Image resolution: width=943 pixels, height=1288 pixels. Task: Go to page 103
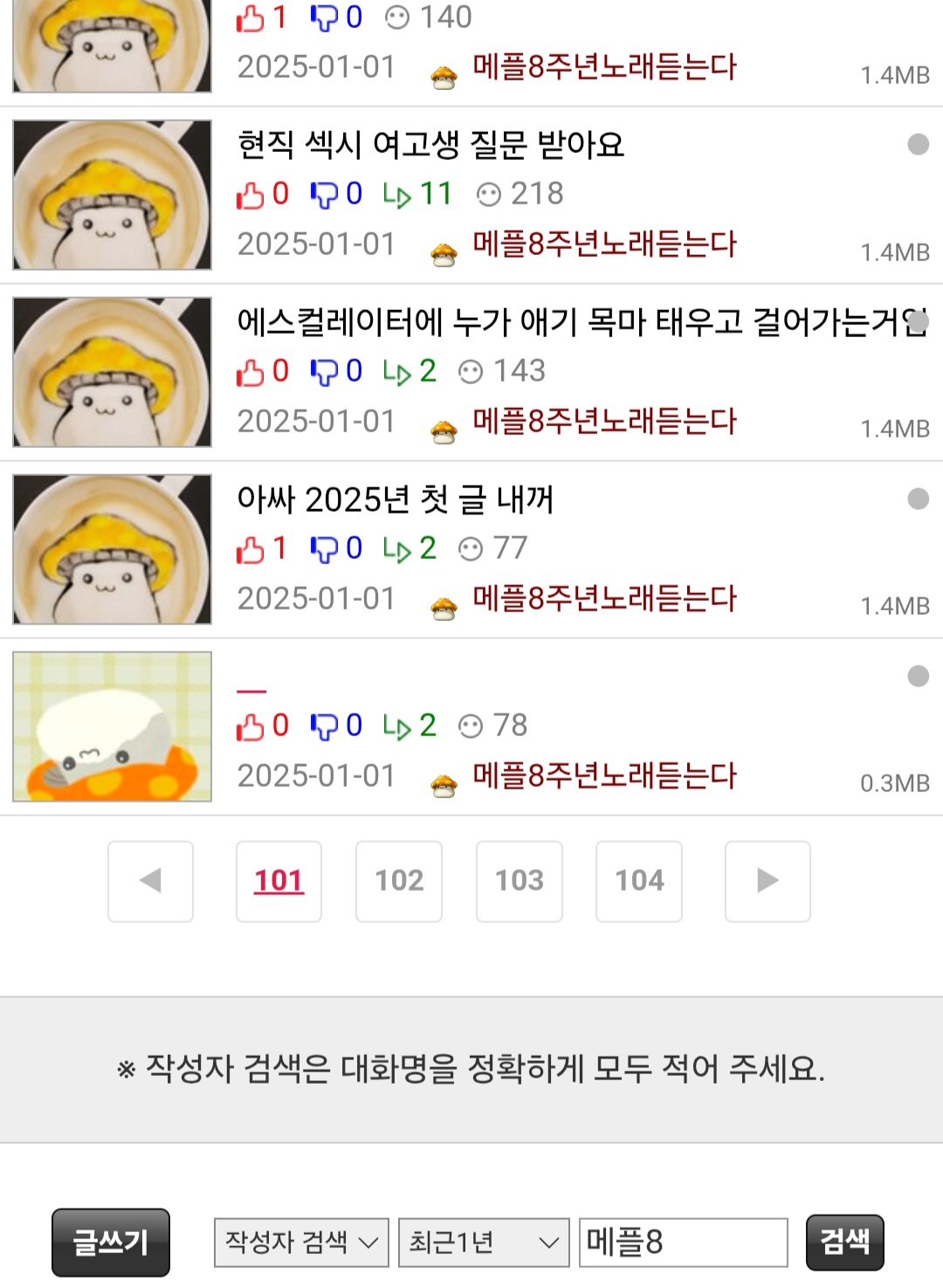(519, 881)
